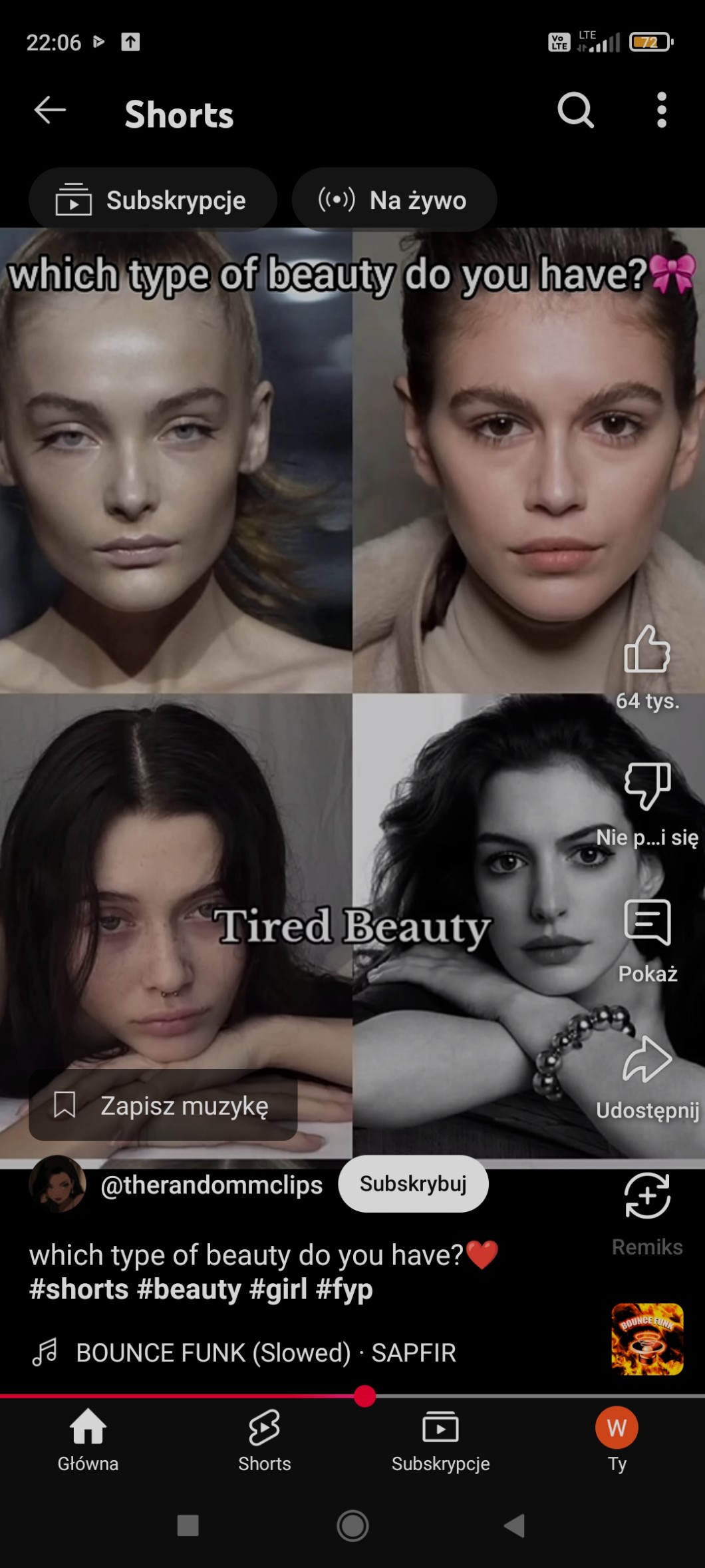Image resolution: width=705 pixels, height=1568 pixels.
Task: Tap the red video progress scrubber
Action: (x=364, y=1396)
